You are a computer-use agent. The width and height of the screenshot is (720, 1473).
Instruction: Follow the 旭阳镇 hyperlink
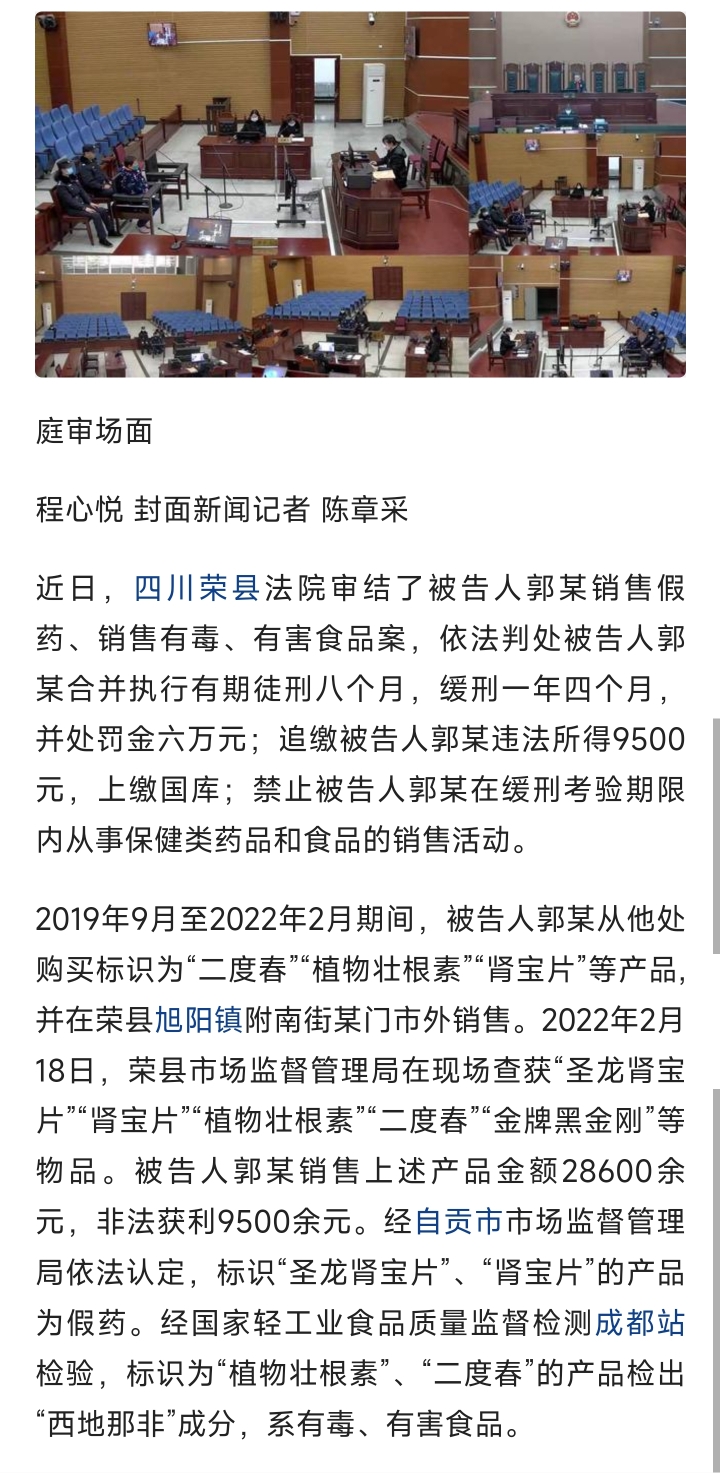point(212,1020)
